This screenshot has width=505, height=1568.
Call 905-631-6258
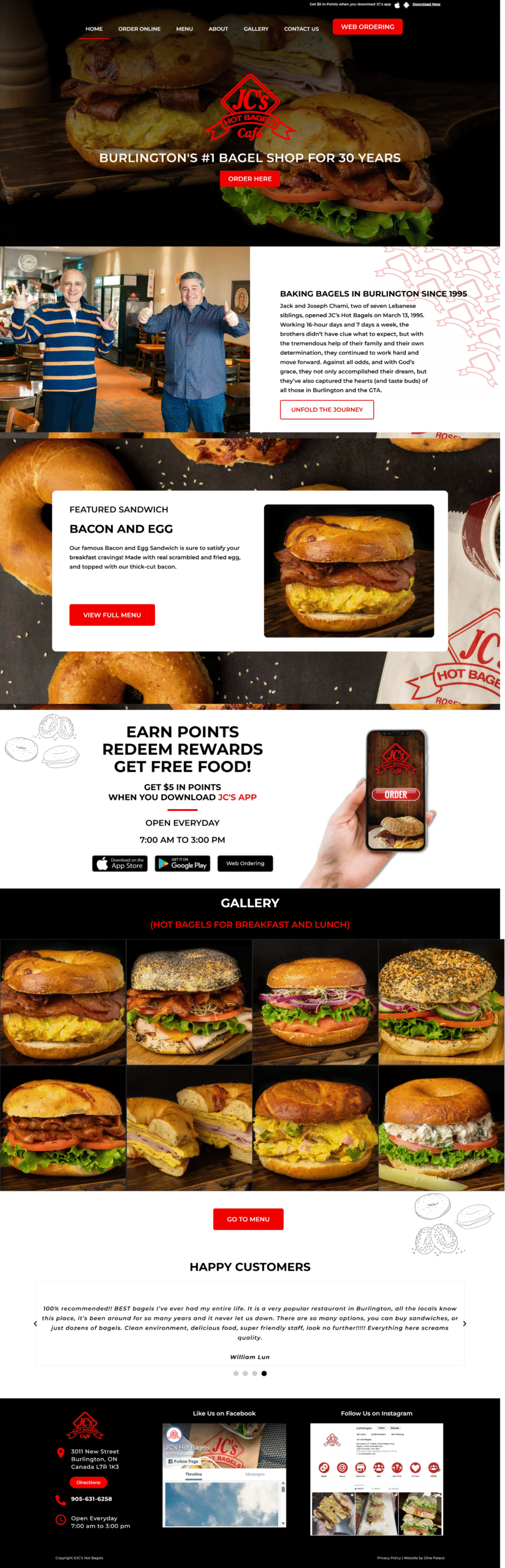point(91,1499)
